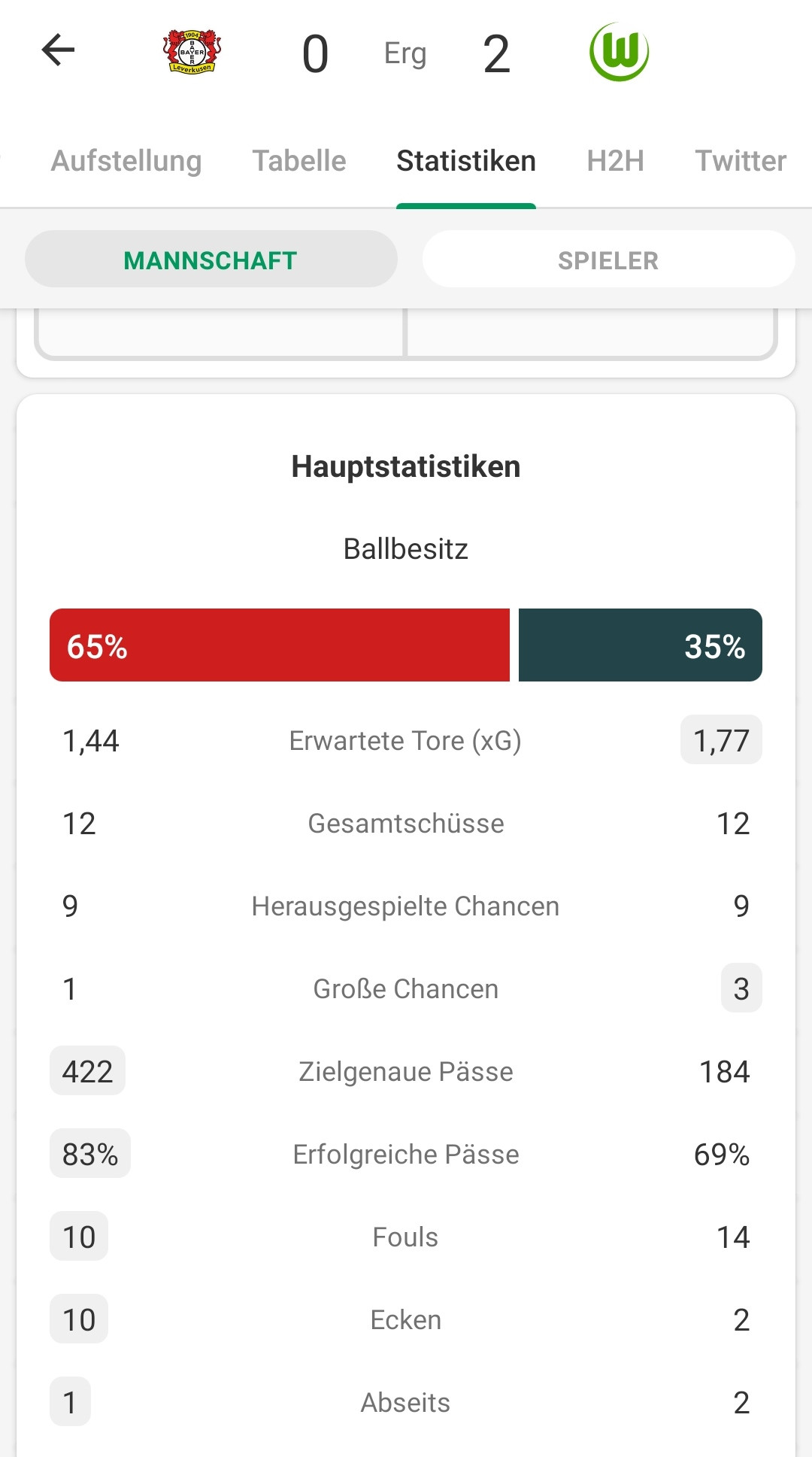Select the Mannschaft segment
Image resolution: width=812 pixels, height=1457 pixels.
[211, 260]
